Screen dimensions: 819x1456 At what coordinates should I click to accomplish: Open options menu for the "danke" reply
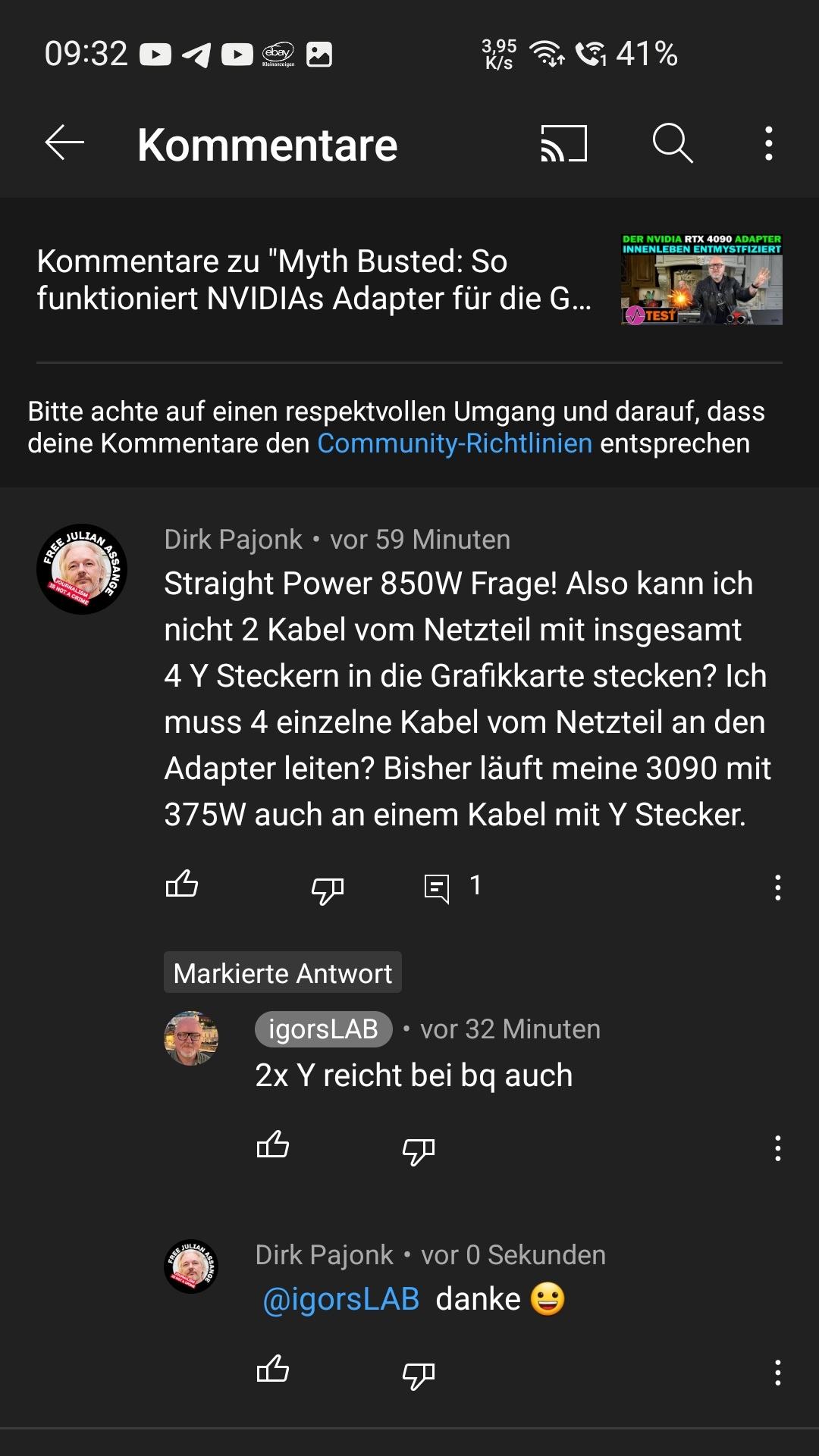pos(777,1373)
